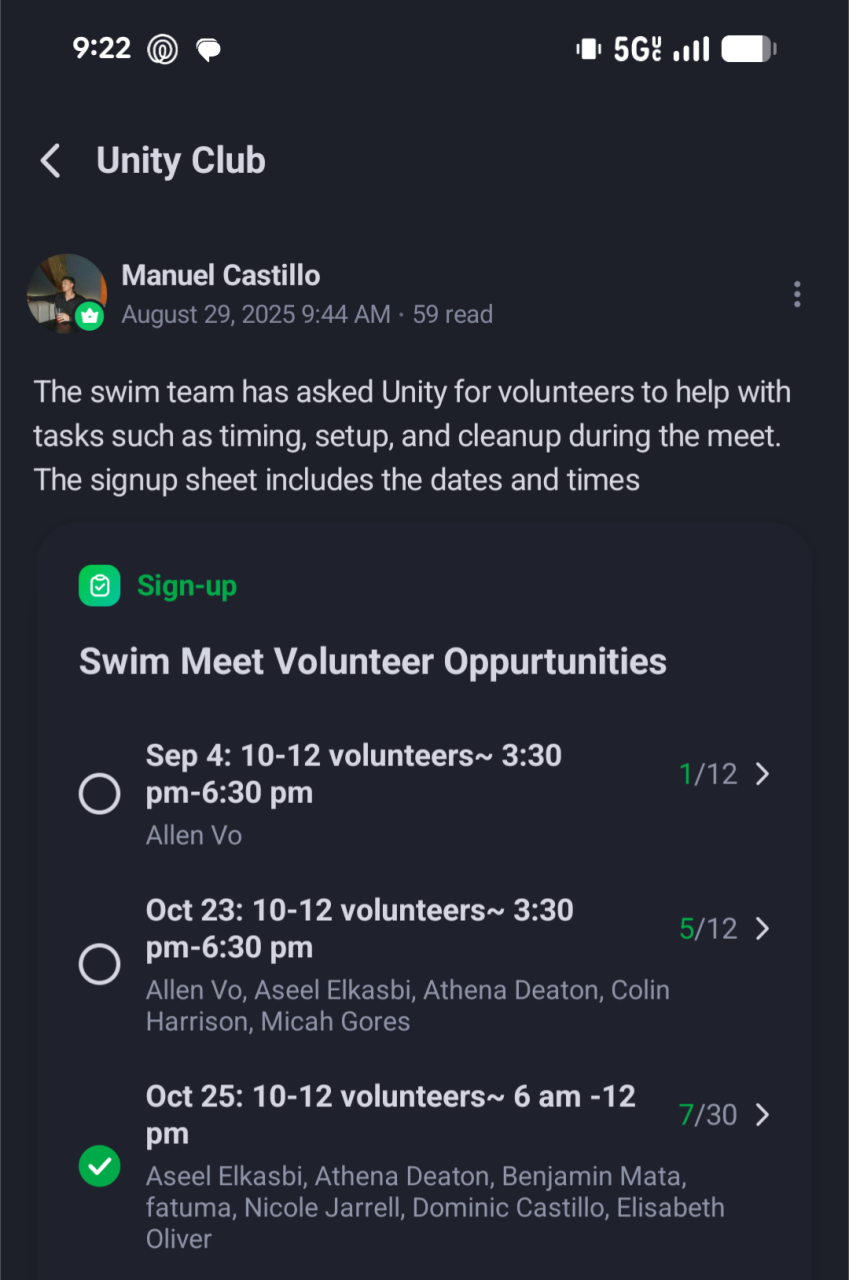Select the Sep 4 volunteer slot

pos(99,794)
